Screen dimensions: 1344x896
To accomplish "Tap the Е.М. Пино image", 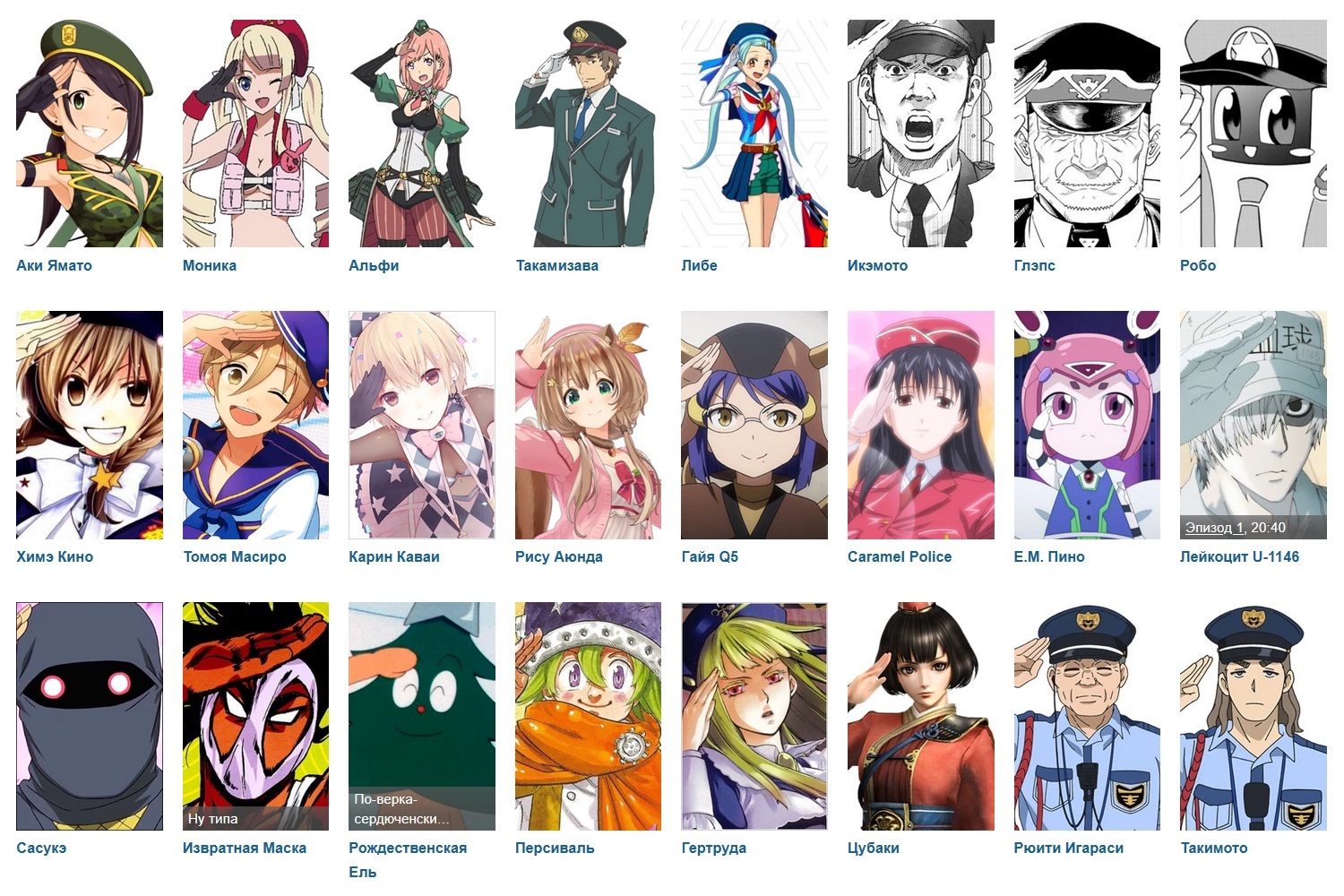I will [1087, 426].
